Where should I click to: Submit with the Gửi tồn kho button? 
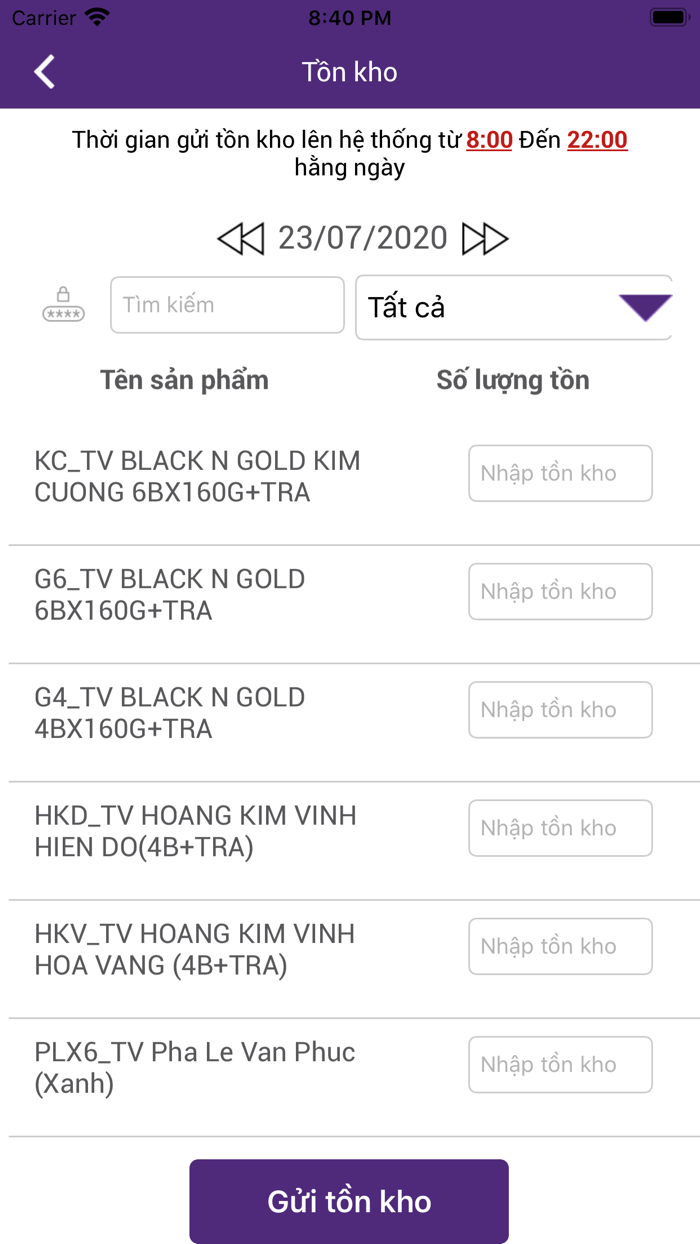349,1201
